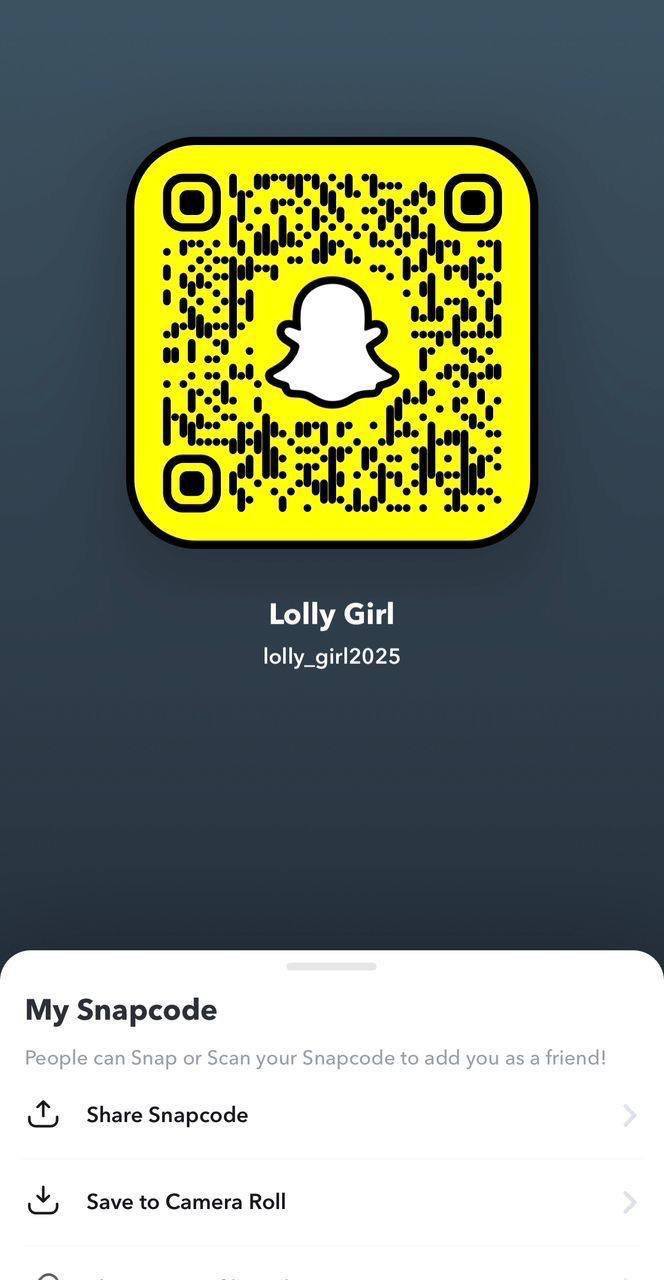Select Save to Camera Roll
Image resolution: width=664 pixels, height=1280 pixels.
click(x=186, y=1201)
